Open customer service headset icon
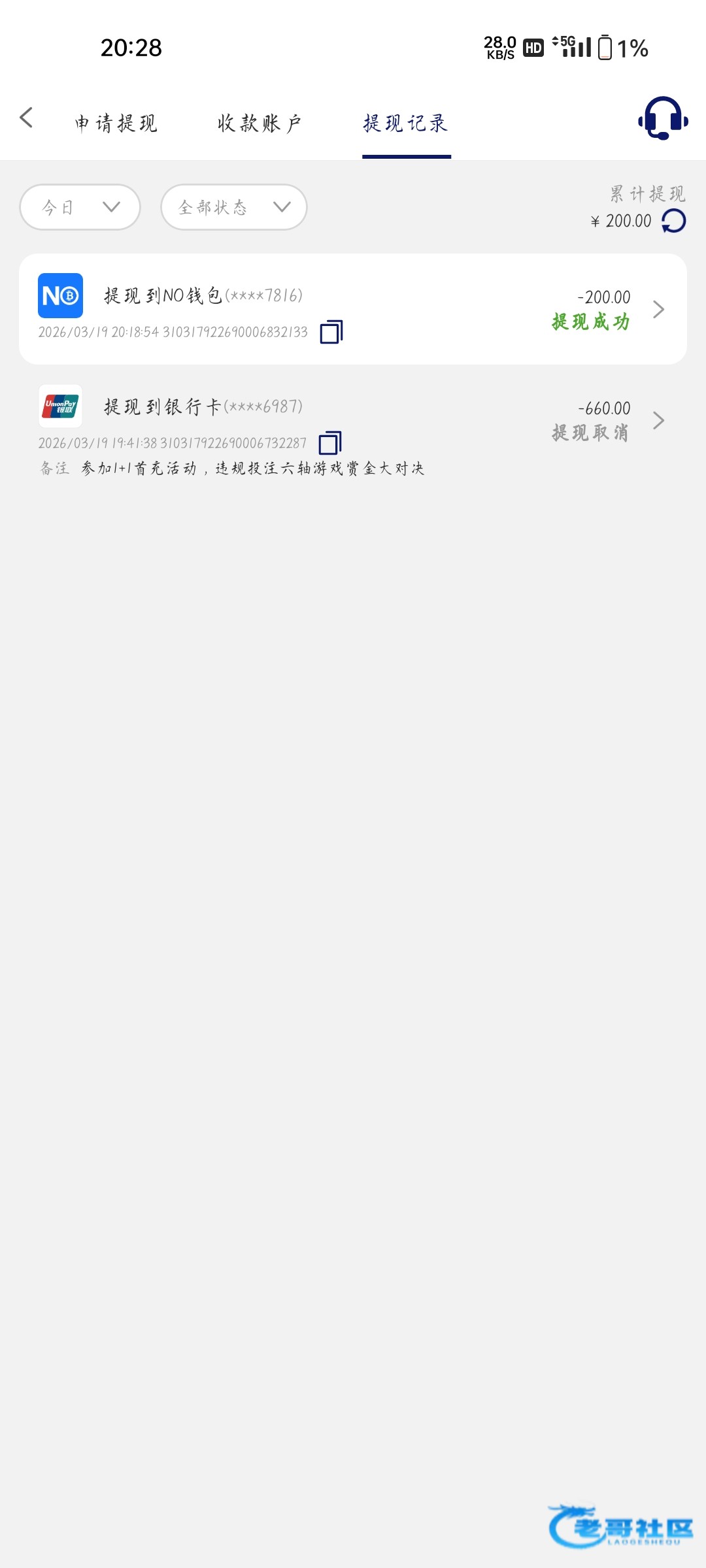This screenshot has height=1568, width=706. point(663,119)
